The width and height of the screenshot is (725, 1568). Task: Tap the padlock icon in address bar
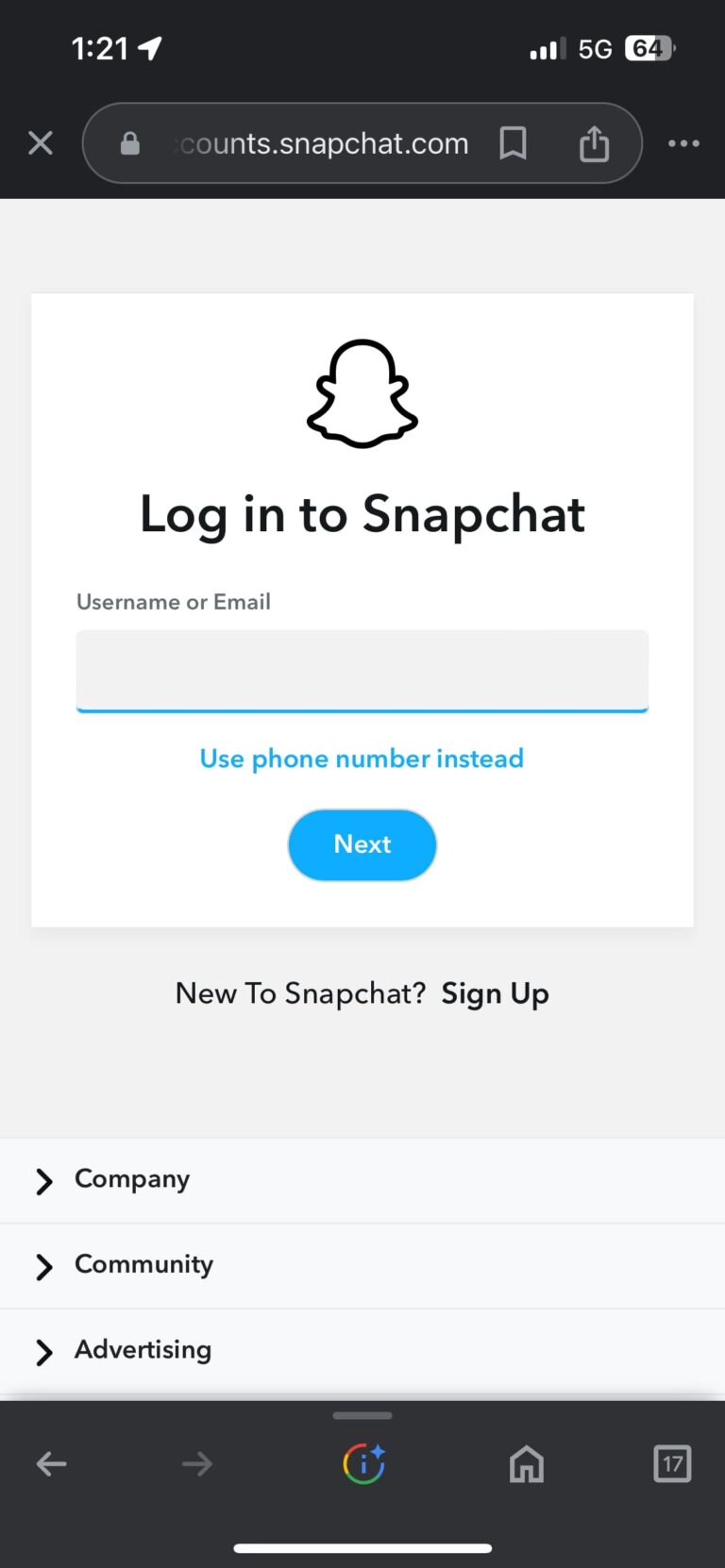click(x=129, y=143)
